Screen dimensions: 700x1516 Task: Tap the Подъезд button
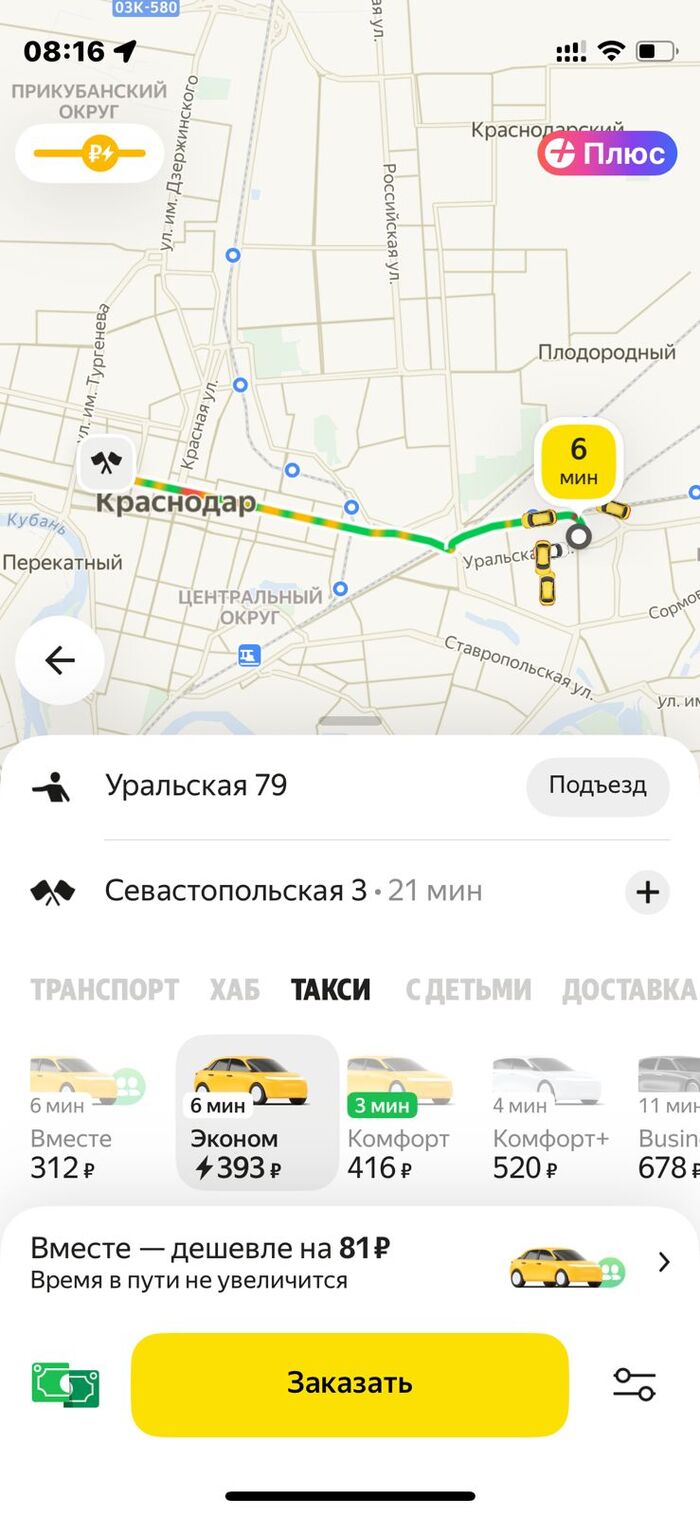[x=597, y=786]
